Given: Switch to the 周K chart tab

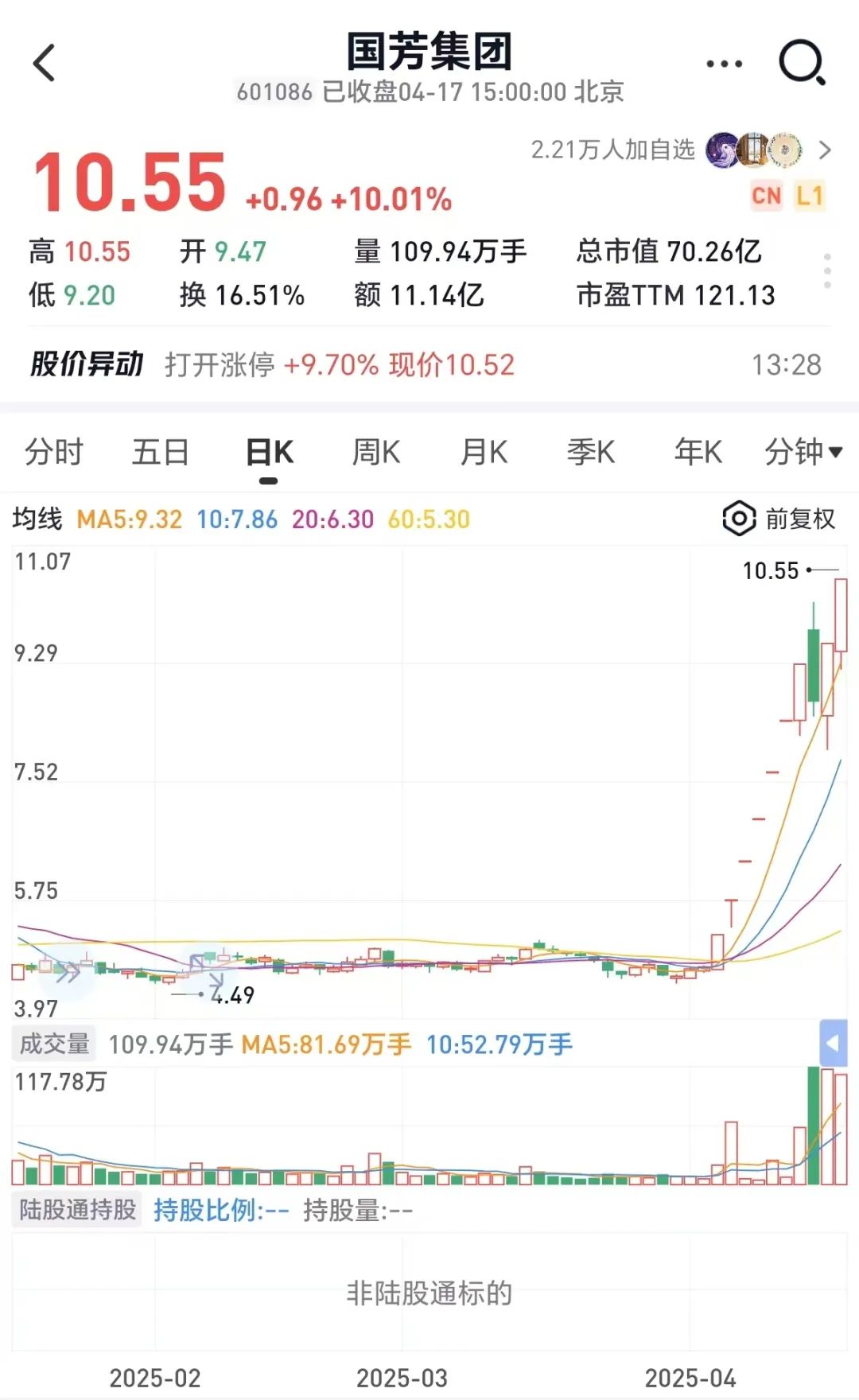Looking at the screenshot, I should 375,453.
